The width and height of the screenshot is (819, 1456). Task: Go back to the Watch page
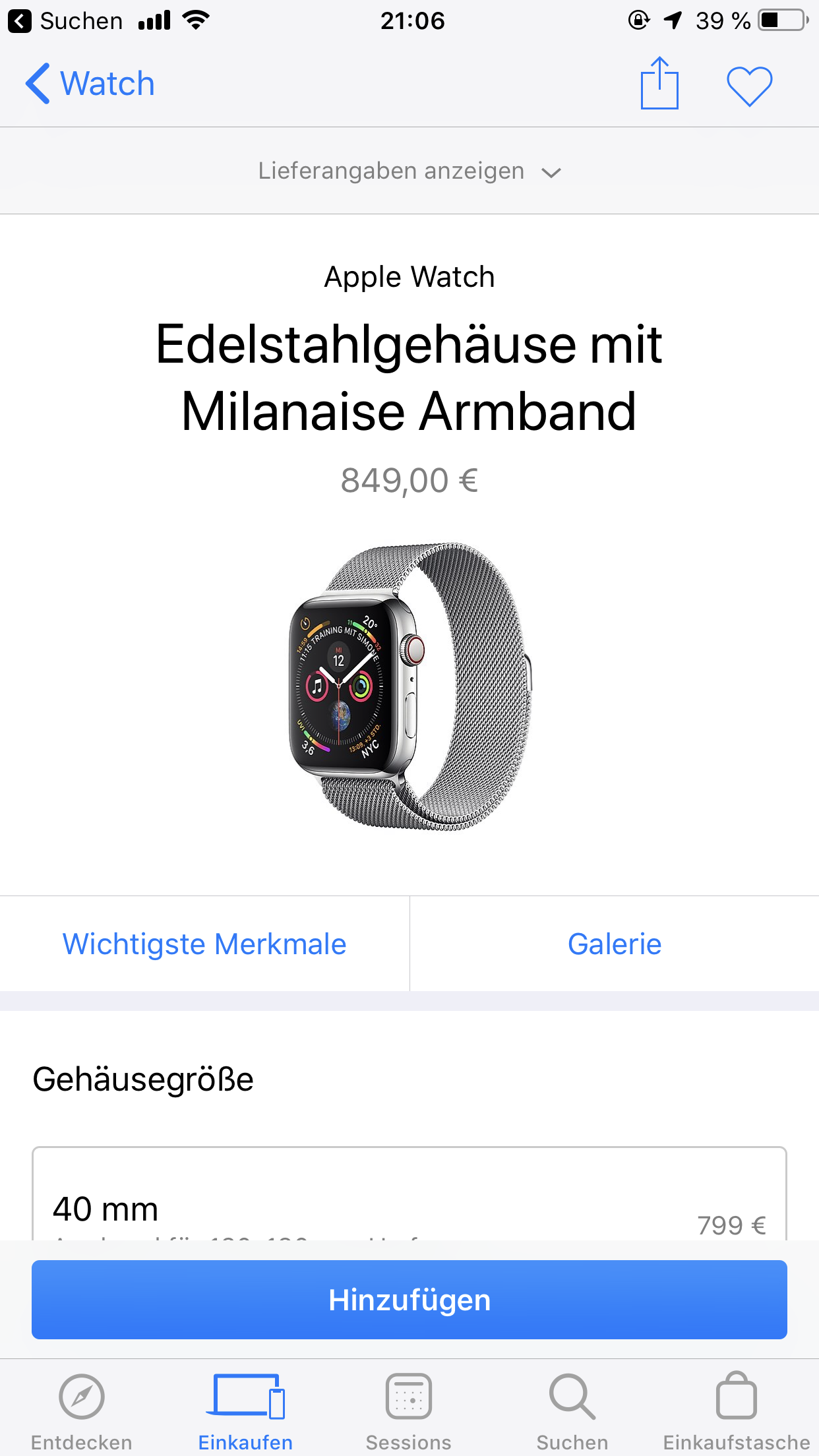(90, 84)
